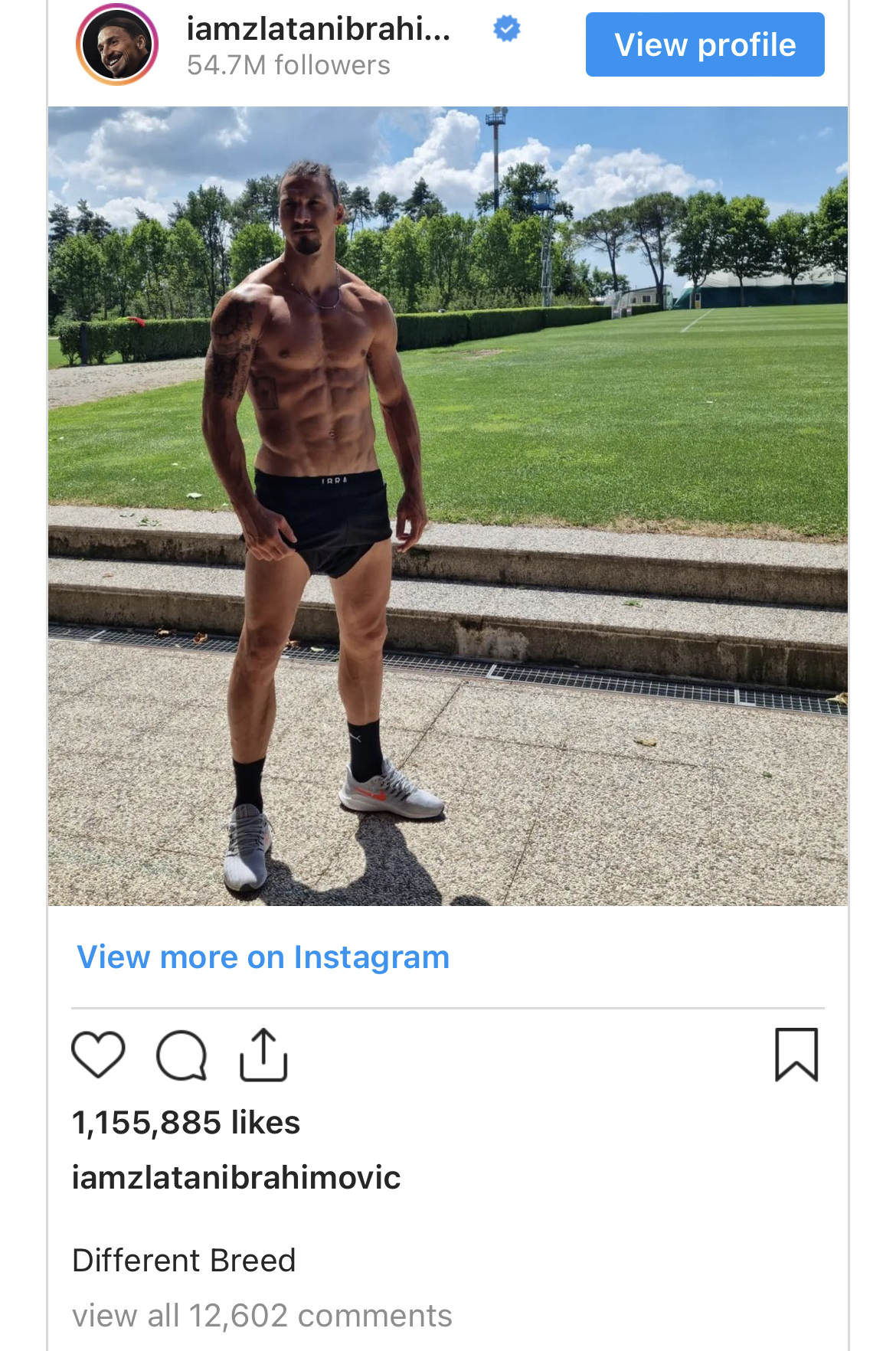View all 12,602 comments
The height and width of the screenshot is (1351, 896).
[262, 1316]
